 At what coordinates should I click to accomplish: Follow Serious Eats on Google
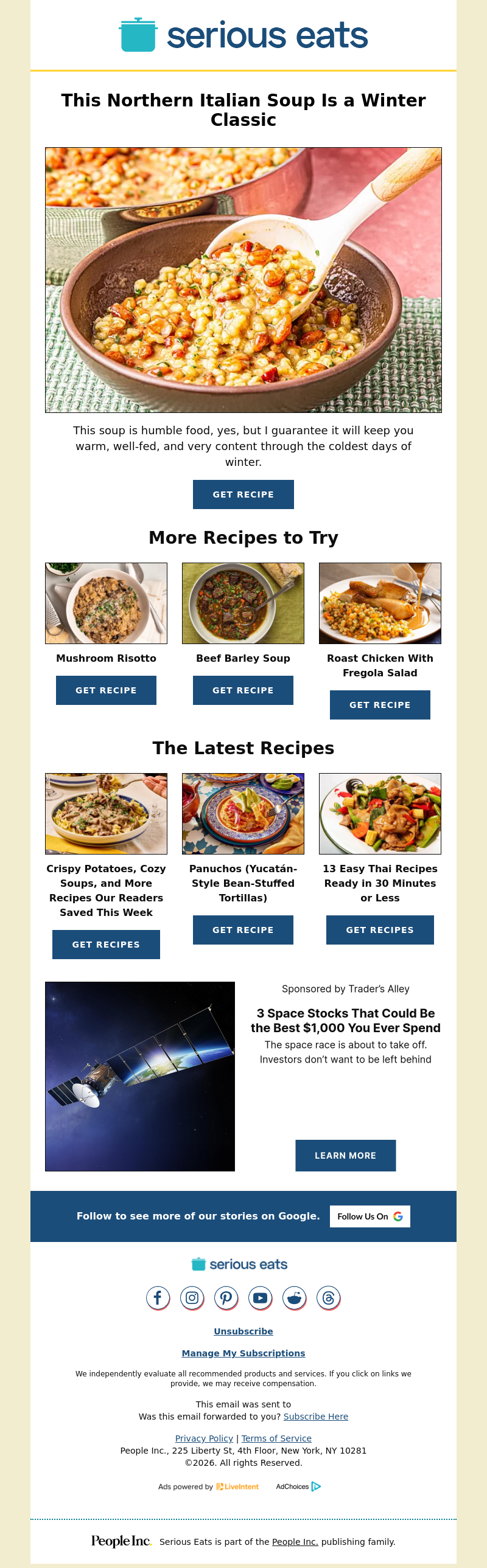tap(370, 1216)
